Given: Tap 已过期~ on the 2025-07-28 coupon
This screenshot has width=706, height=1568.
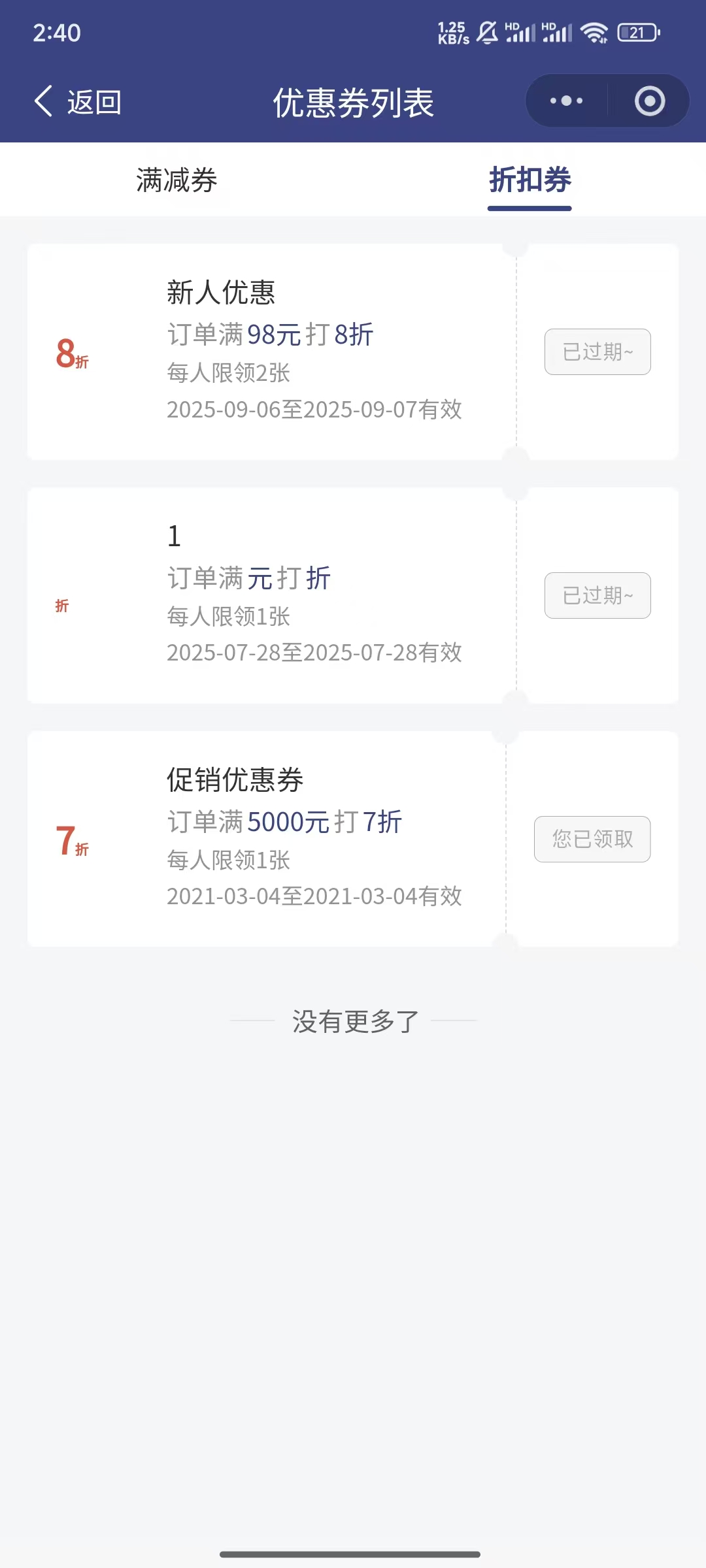Looking at the screenshot, I should coord(597,596).
